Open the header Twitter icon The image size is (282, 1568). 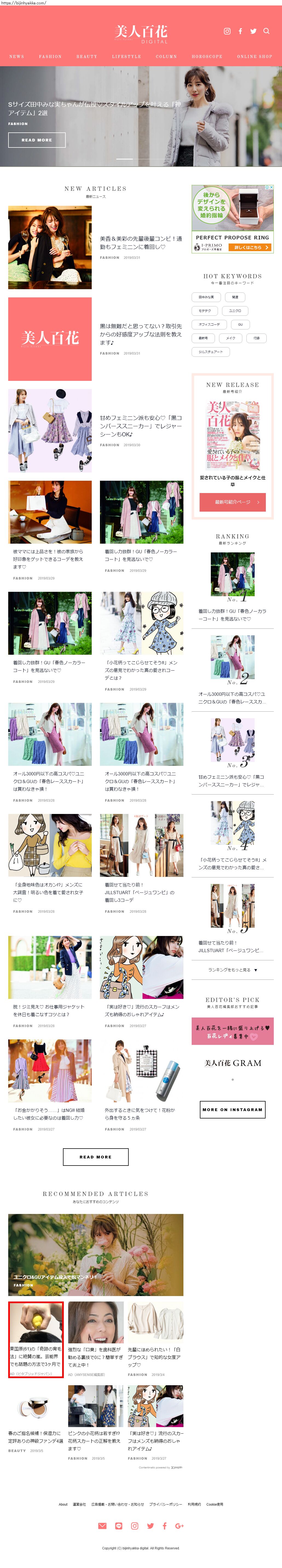(253, 31)
